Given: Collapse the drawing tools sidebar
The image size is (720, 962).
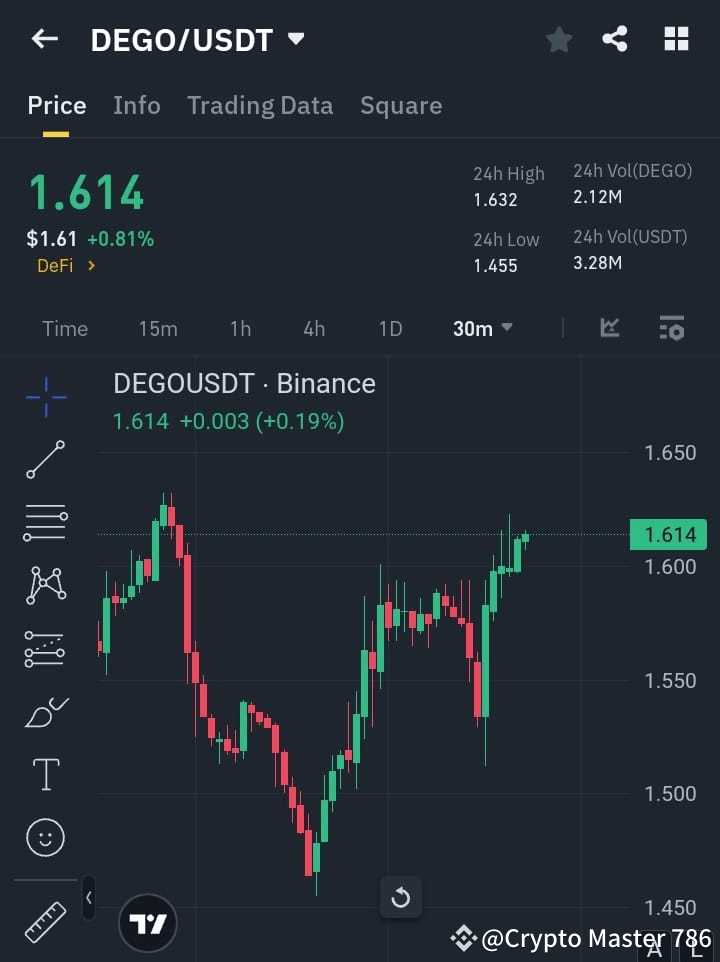Looking at the screenshot, I should (88, 898).
